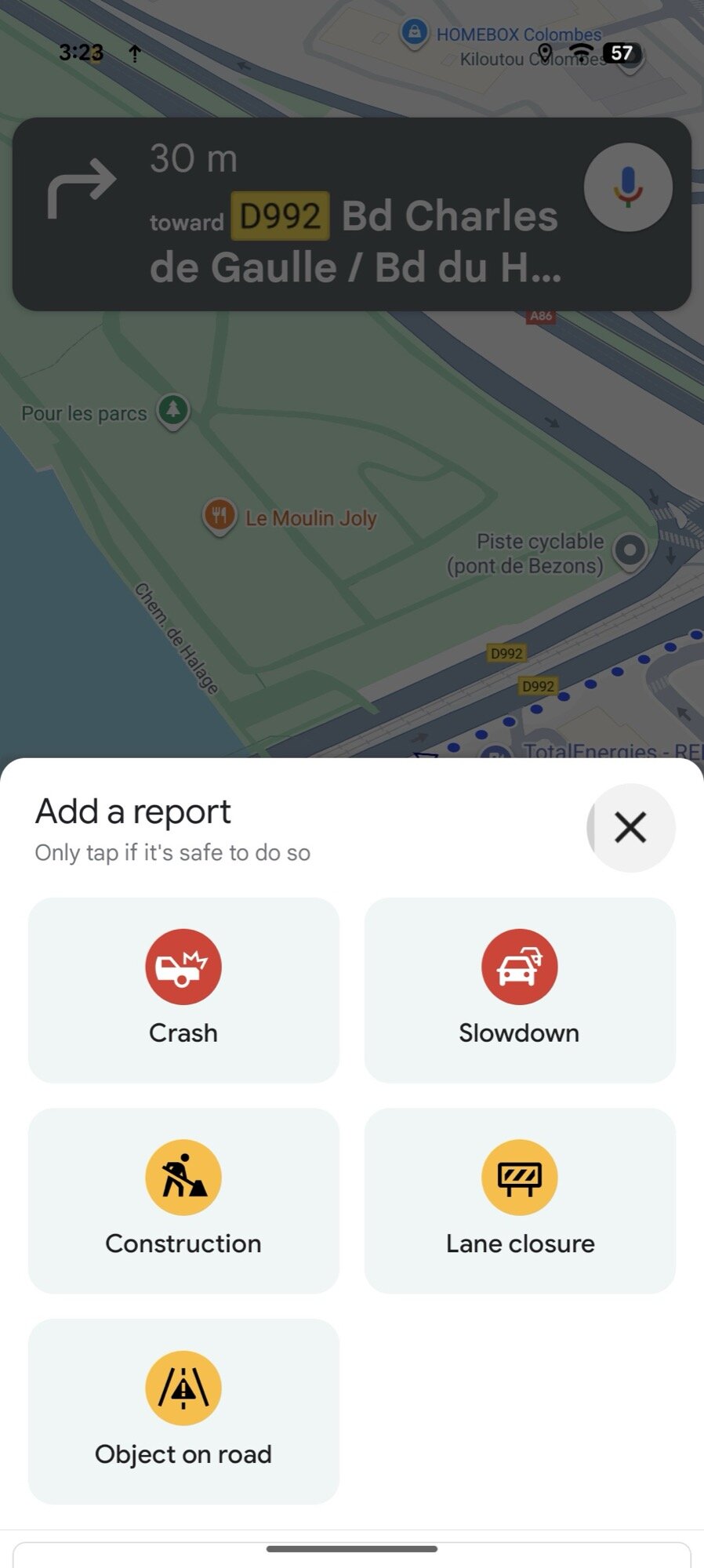Report construction on the road
This screenshot has width=704, height=1568.
pos(183,1200)
